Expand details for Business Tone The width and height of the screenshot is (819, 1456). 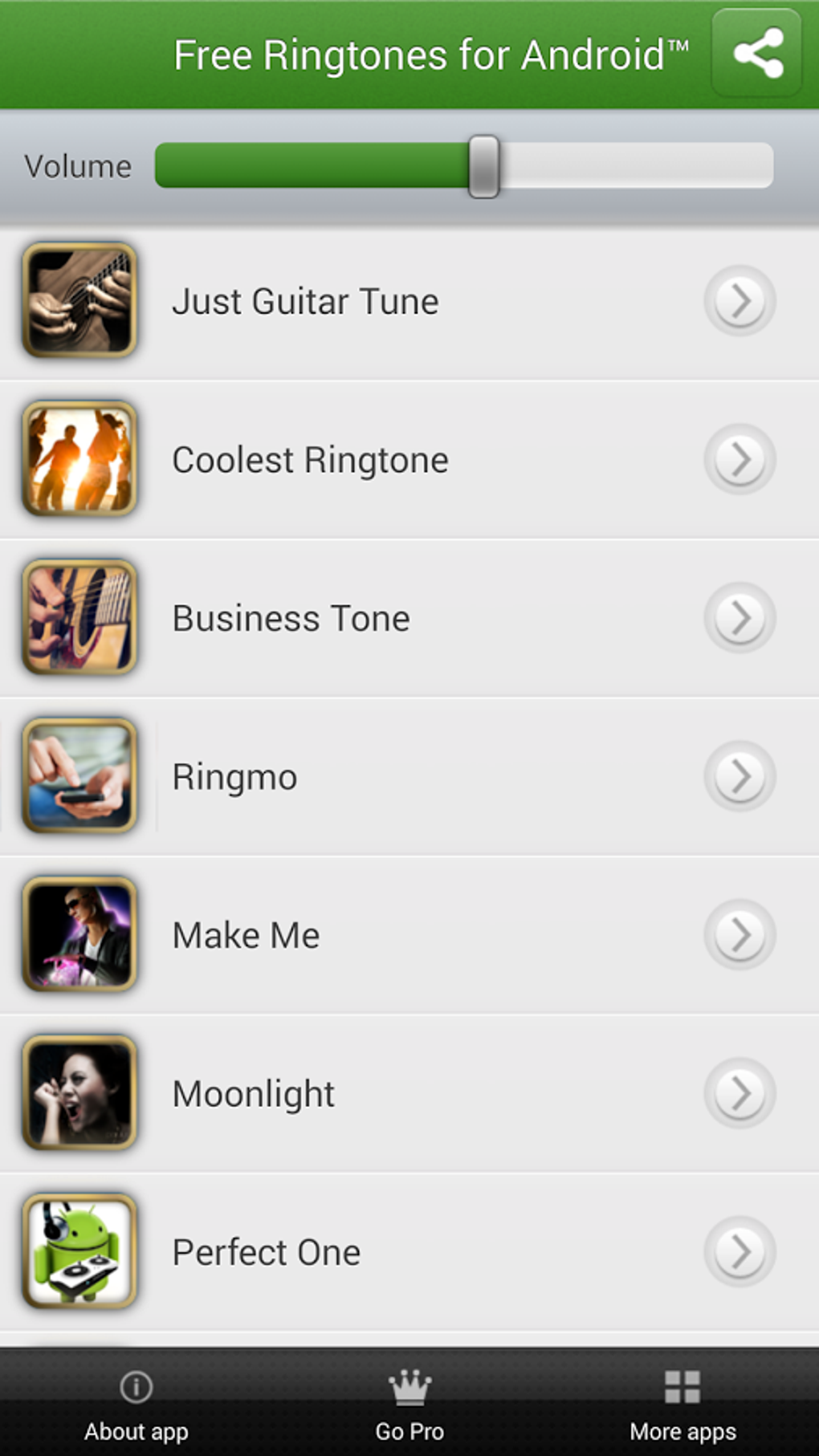(x=739, y=617)
